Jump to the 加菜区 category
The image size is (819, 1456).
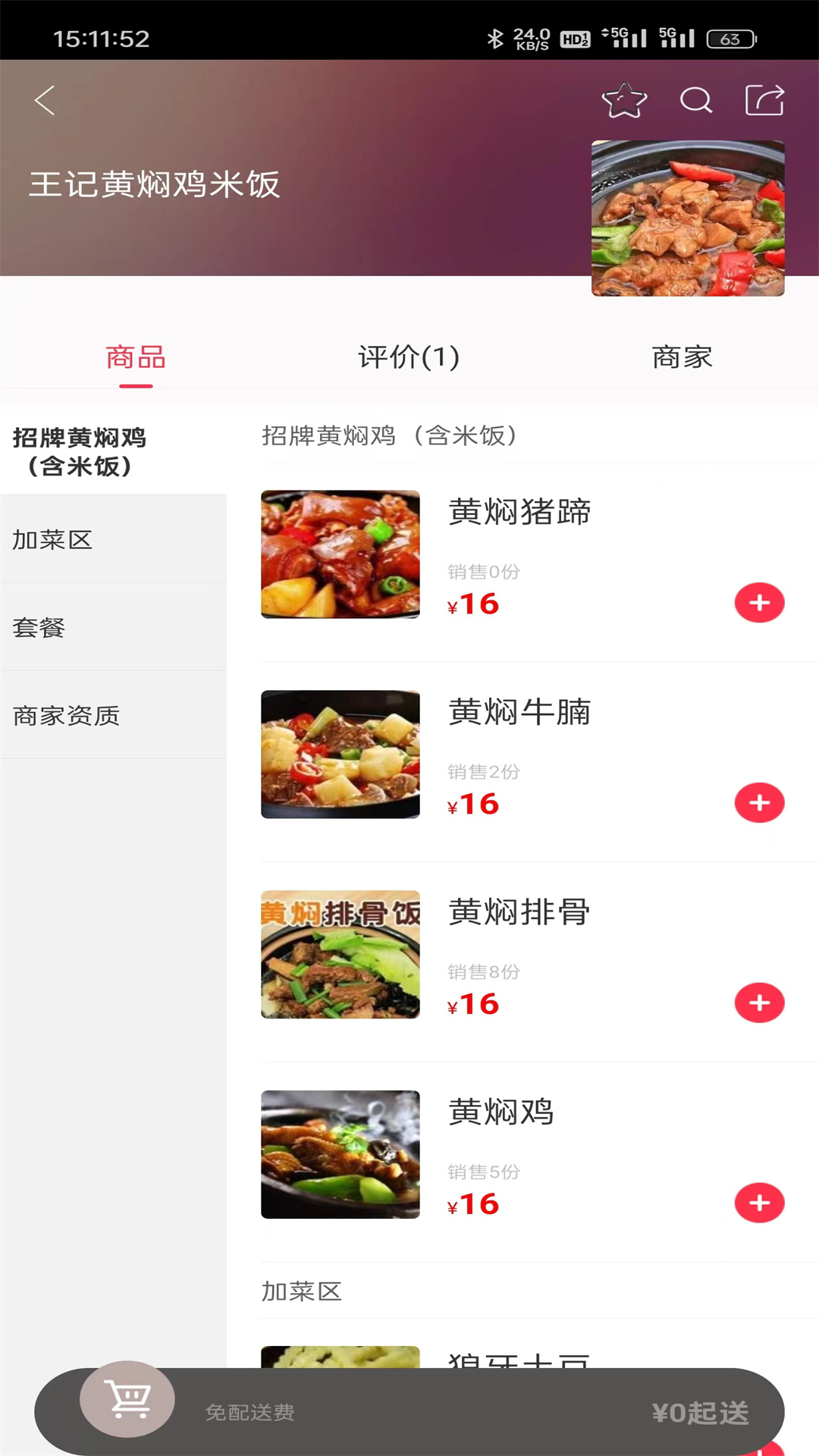tap(53, 540)
